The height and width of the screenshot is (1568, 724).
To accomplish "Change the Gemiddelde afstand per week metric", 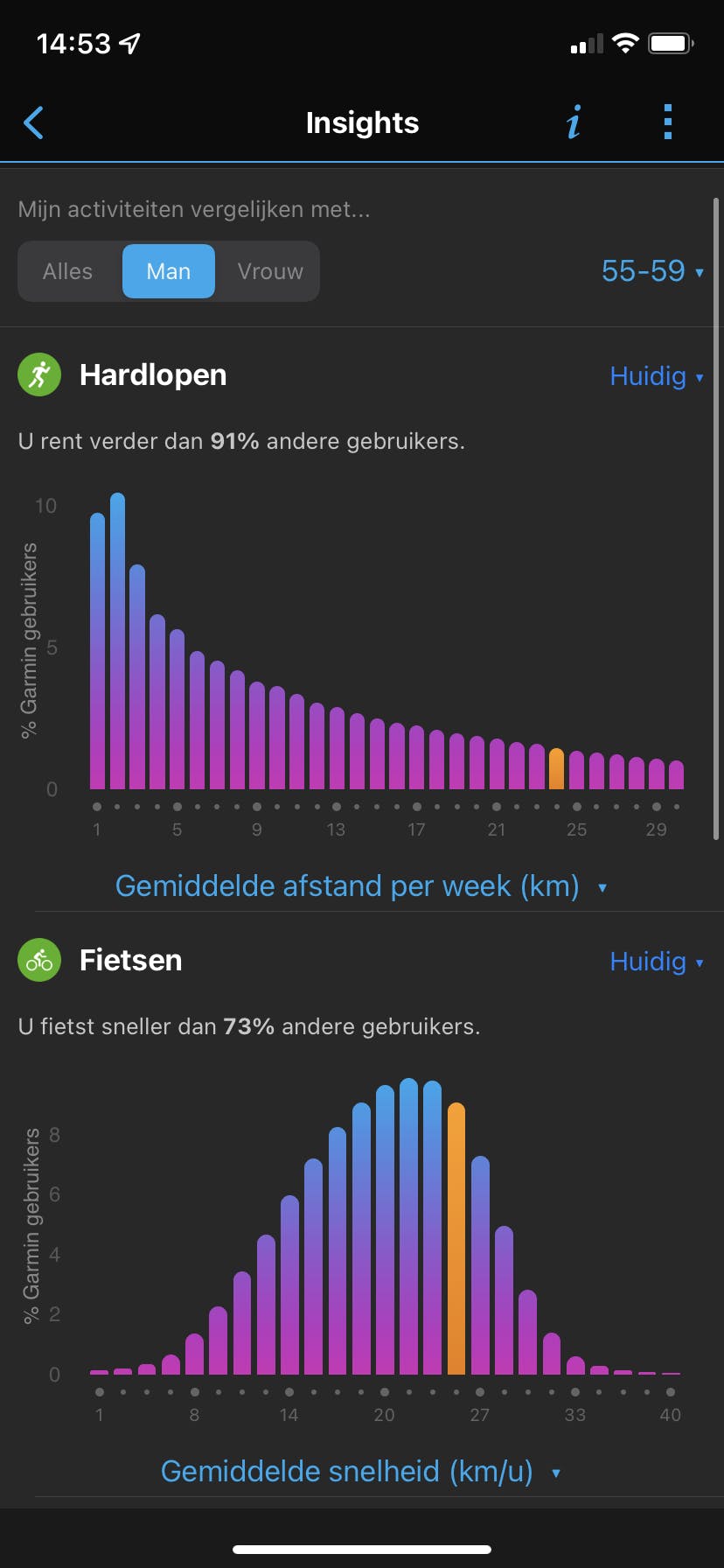I will click(x=360, y=886).
